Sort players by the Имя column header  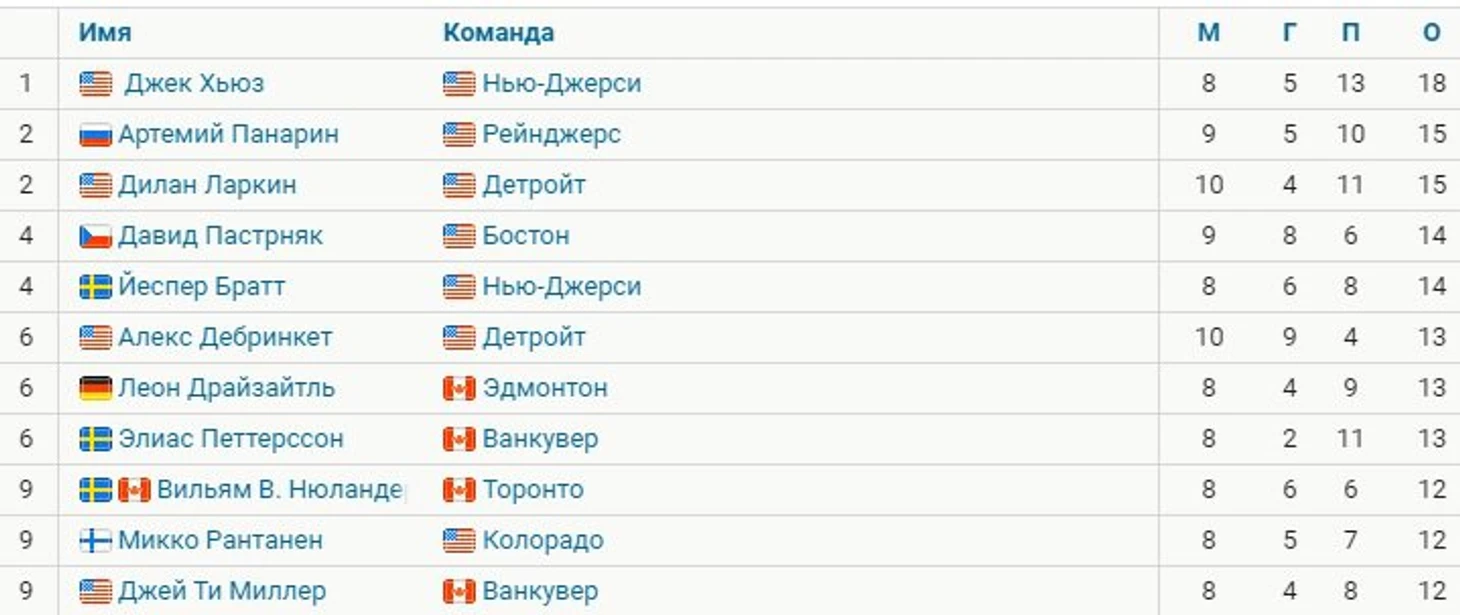(105, 33)
